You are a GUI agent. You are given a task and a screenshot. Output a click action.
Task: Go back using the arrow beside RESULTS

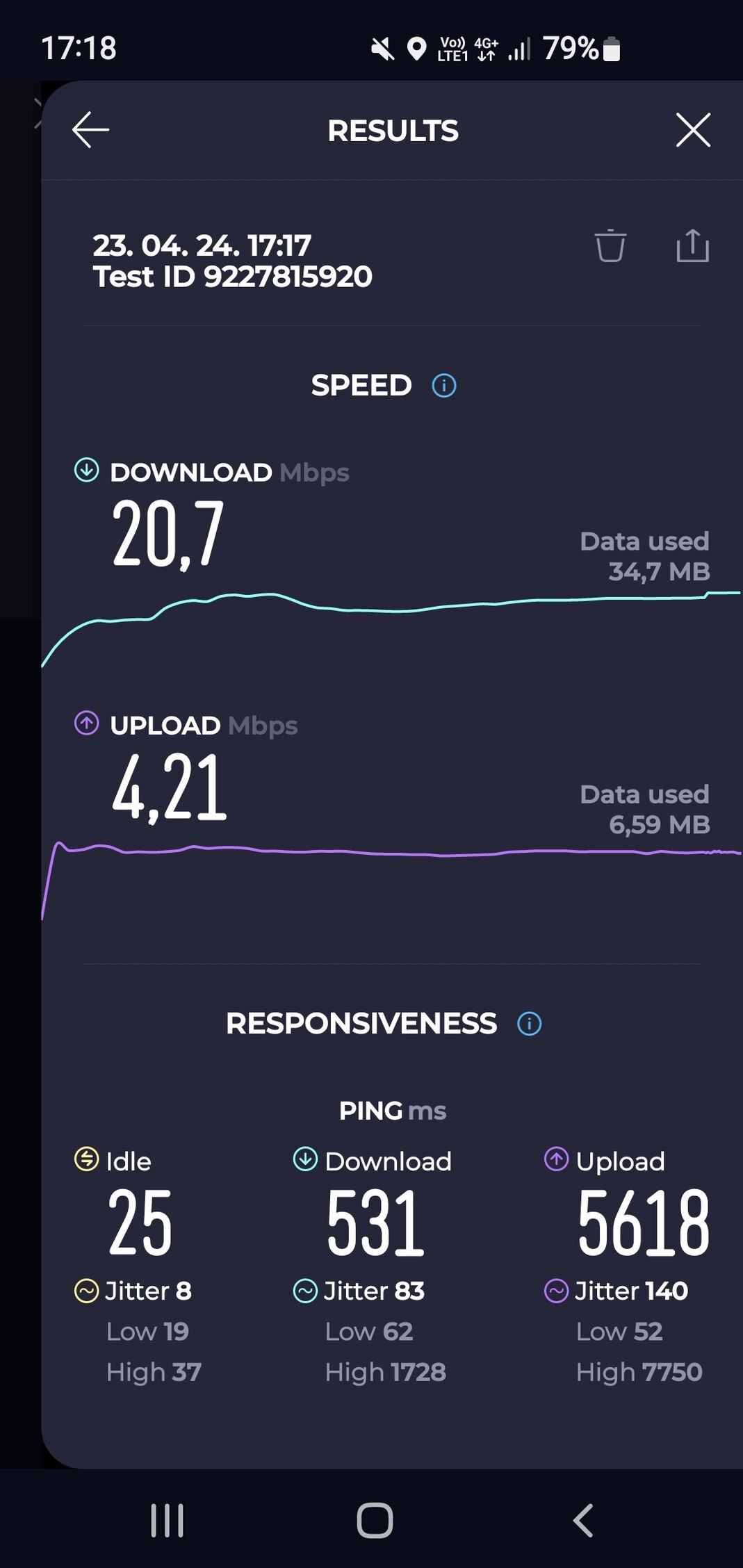tap(90, 130)
